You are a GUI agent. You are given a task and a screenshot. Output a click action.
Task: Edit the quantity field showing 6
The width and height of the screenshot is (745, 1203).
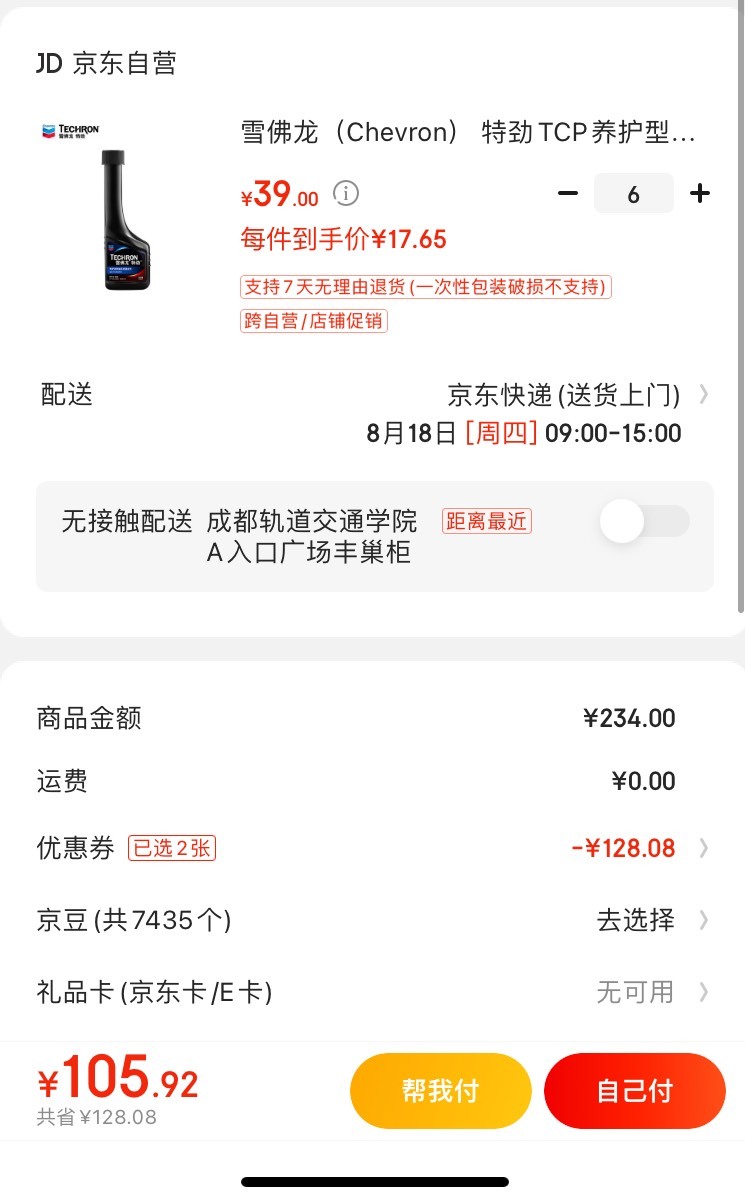click(x=633, y=193)
